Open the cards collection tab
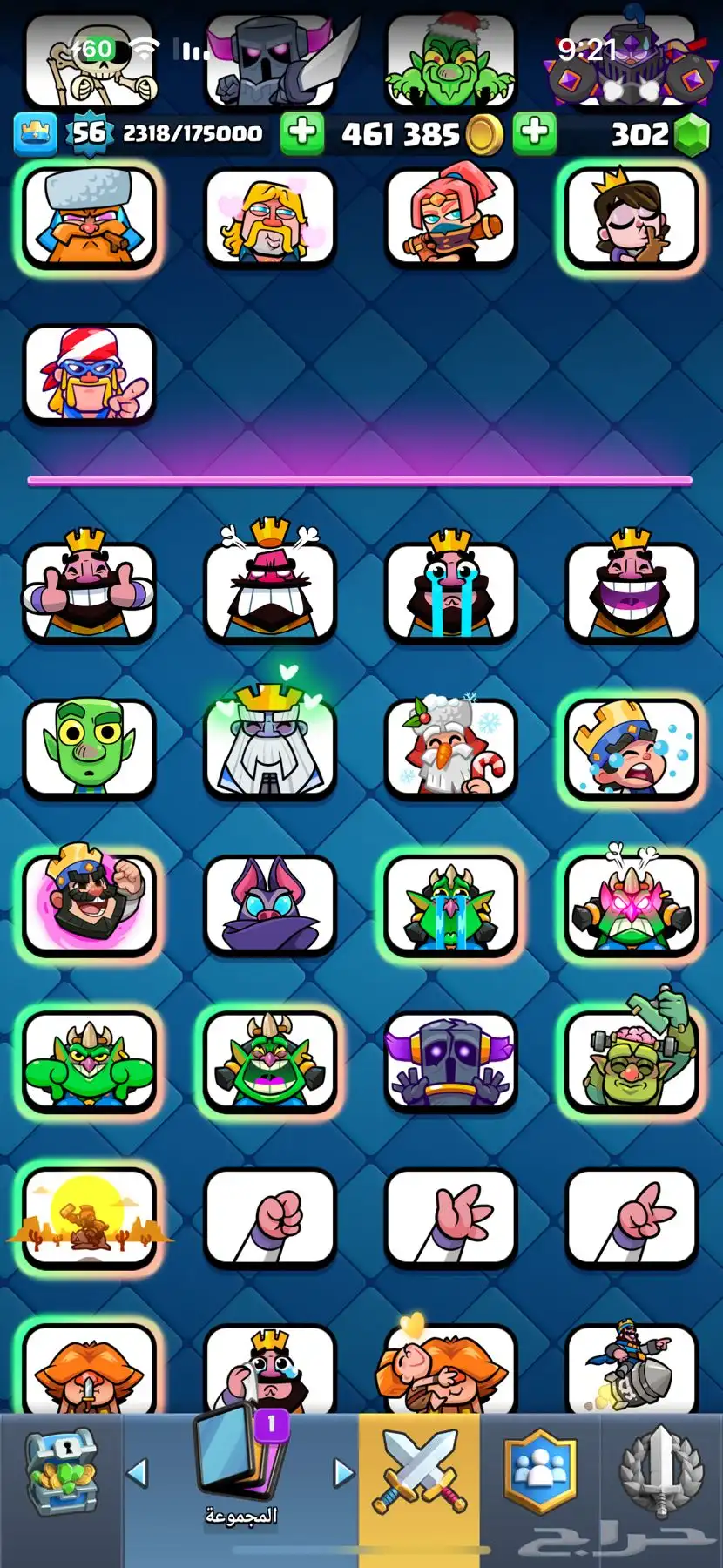This screenshot has width=723, height=1568. tap(239, 1463)
